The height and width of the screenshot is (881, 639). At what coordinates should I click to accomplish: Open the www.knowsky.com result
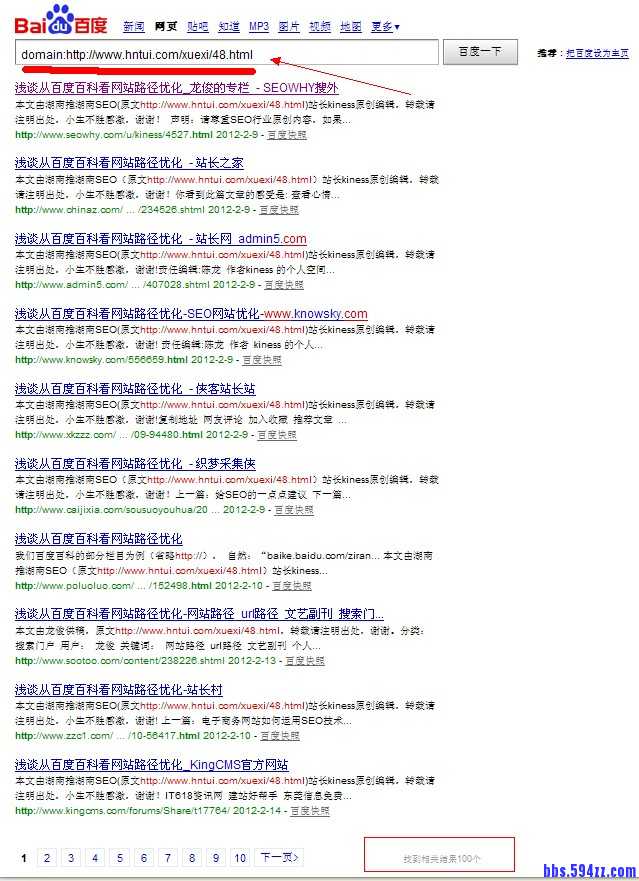click(190, 314)
